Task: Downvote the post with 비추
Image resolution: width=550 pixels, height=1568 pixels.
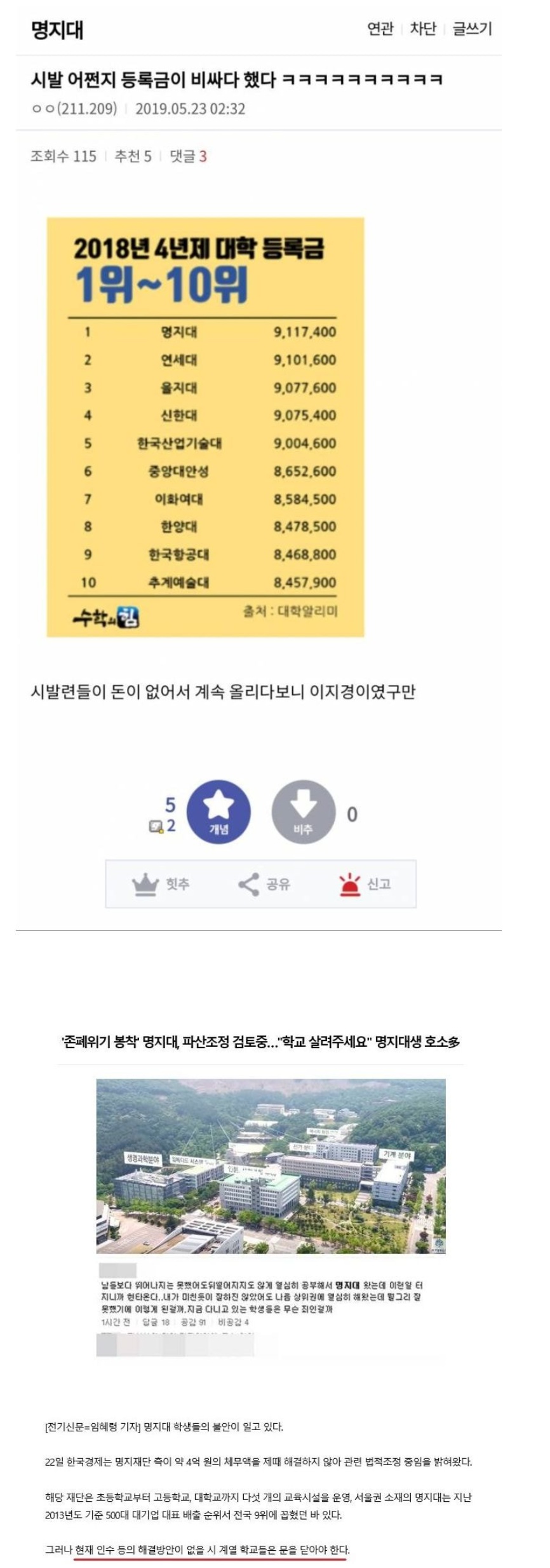Action: pos(303,812)
